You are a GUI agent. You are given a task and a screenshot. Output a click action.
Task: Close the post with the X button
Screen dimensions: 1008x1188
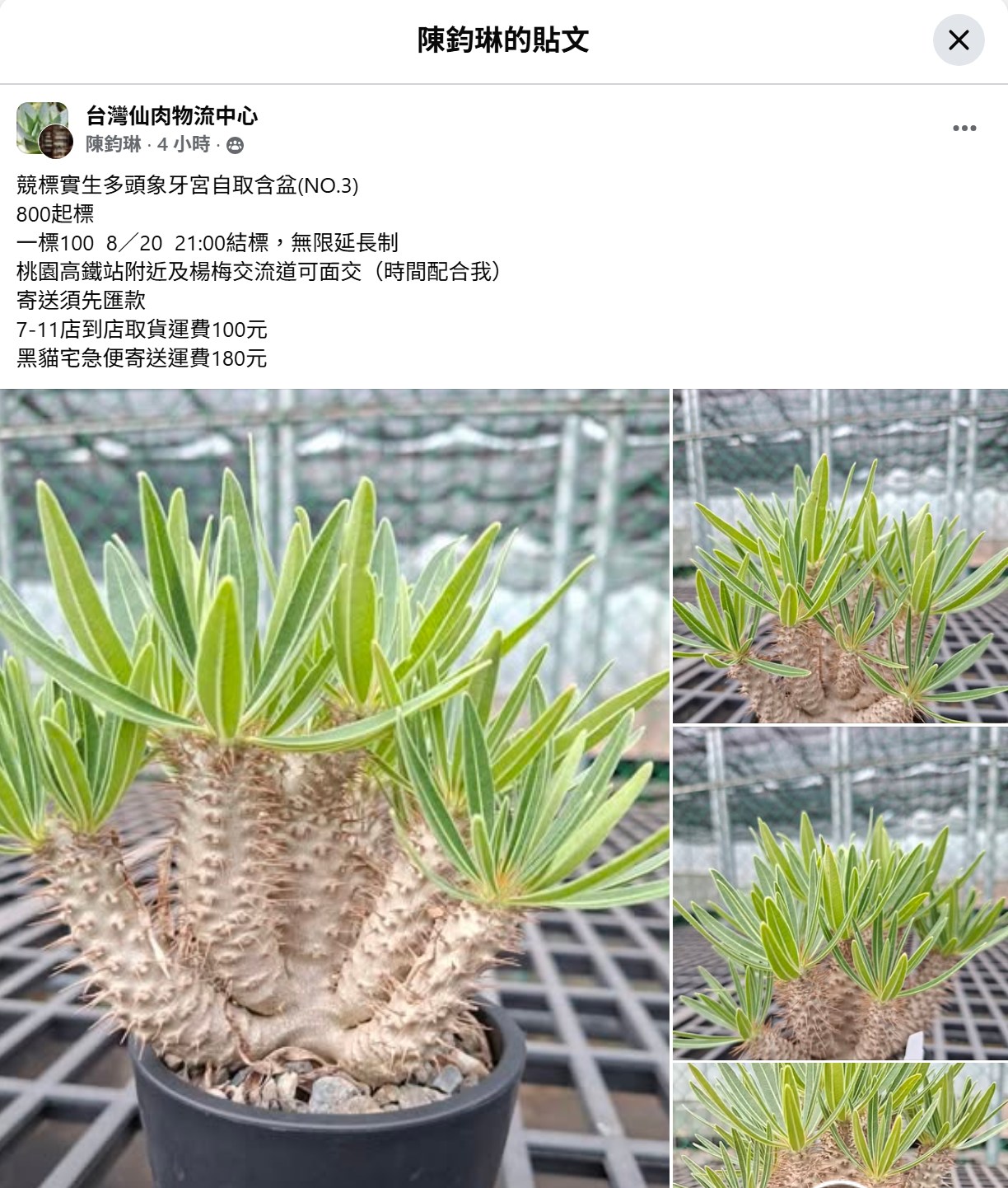click(x=958, y=40)
